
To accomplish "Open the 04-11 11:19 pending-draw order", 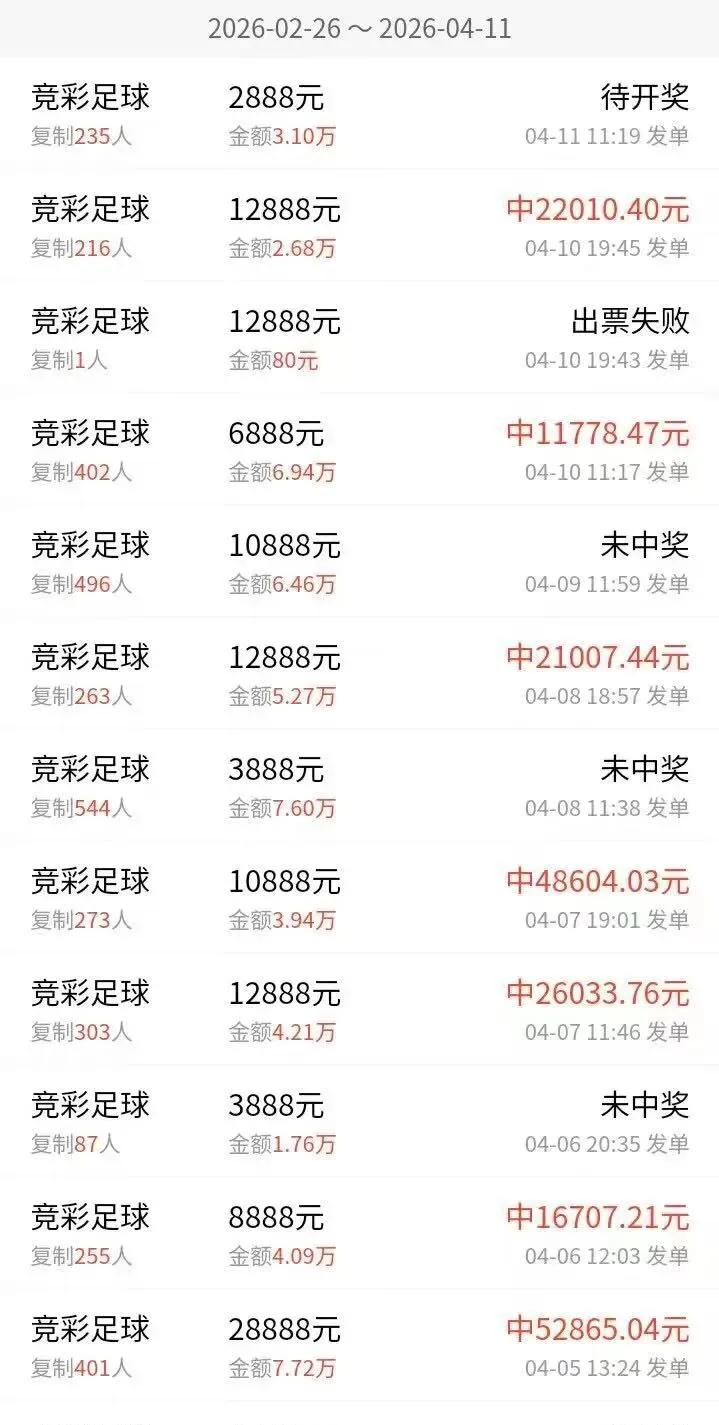I will pyautogui.click(x=359, y=115).
